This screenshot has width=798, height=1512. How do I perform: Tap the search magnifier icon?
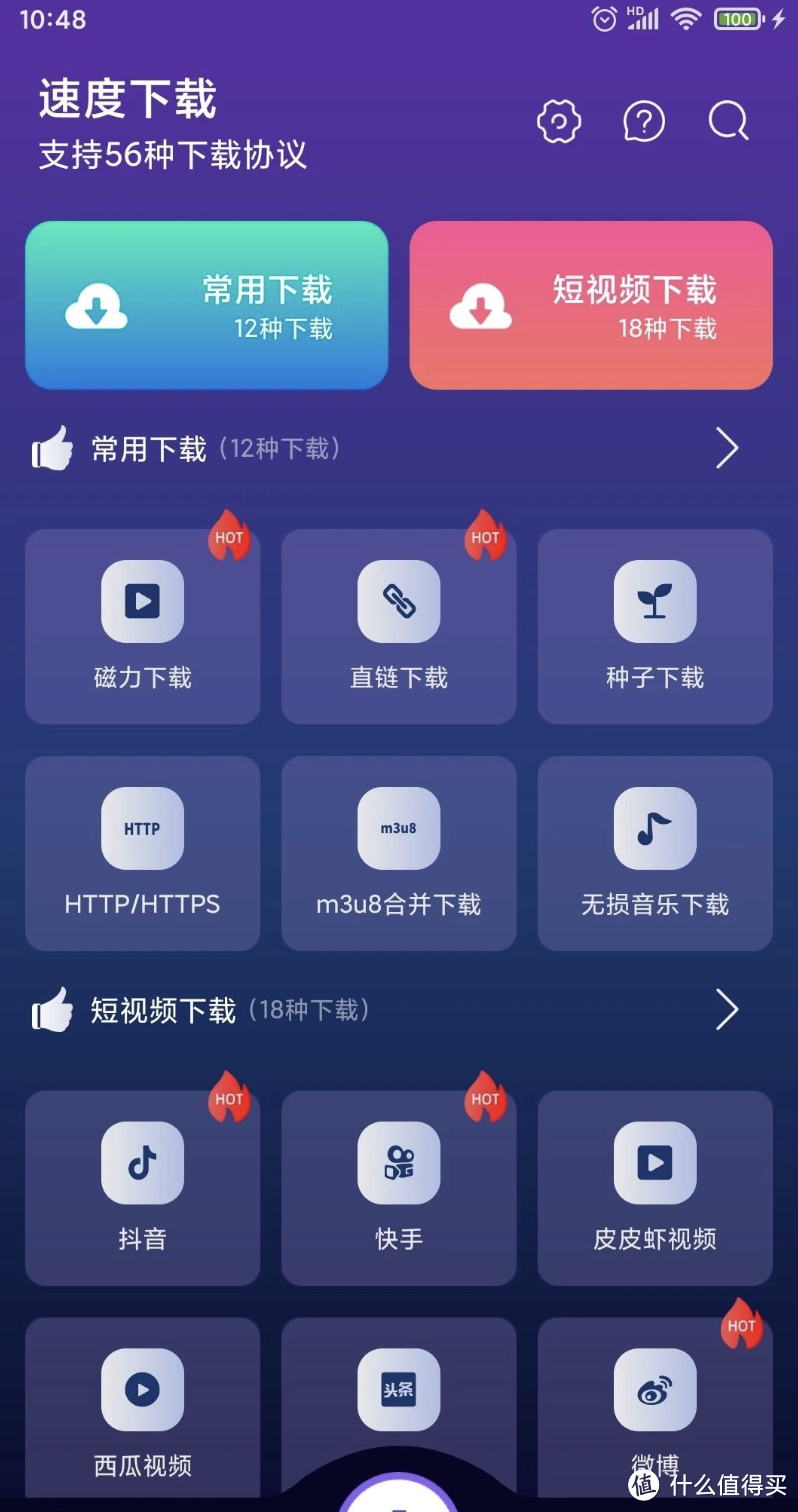(x=728, y=122)
